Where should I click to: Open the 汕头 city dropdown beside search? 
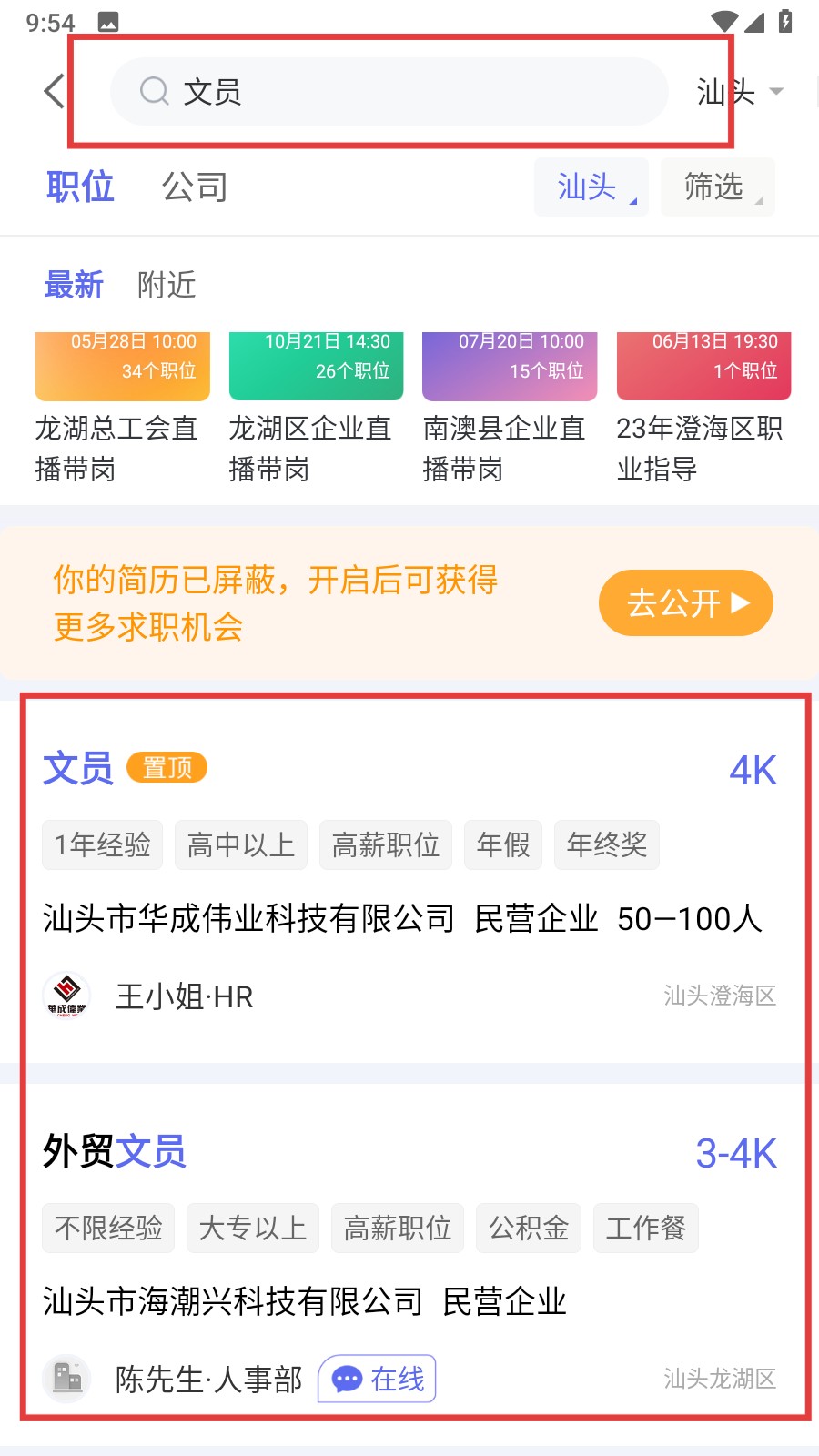tap(739, 91)
